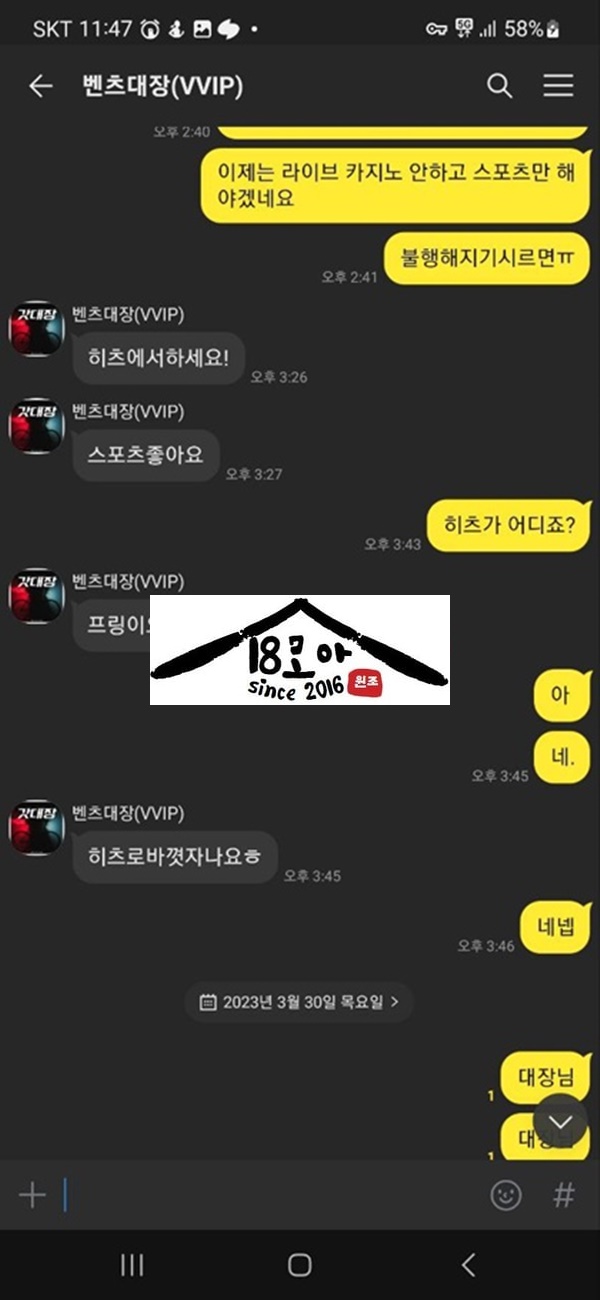Open the system recent apps view
Viewport: 600px width, 1300px height.
pos(132,1265)
